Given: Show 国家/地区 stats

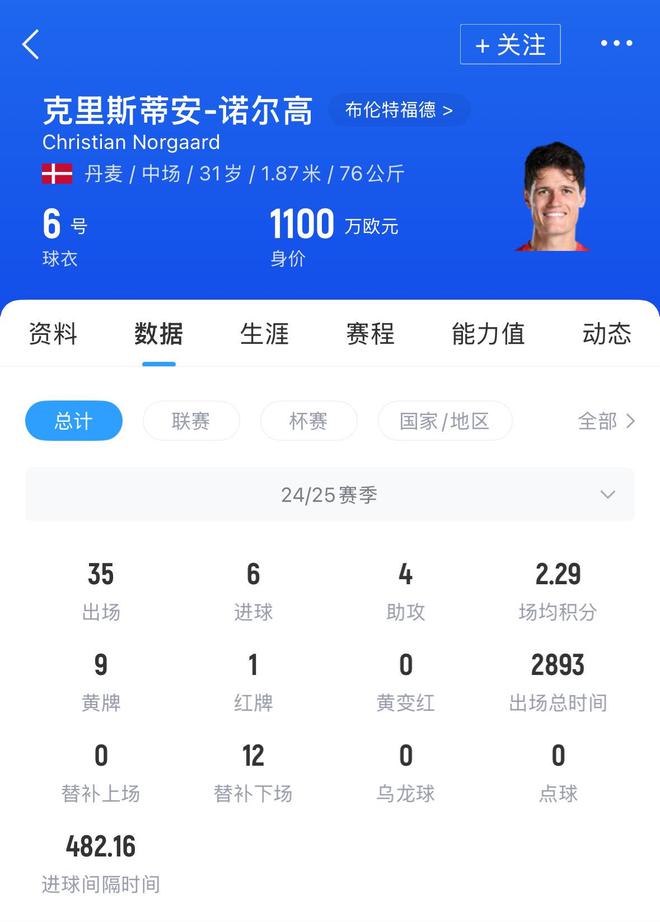Looking at the screenshot, I should 445,421.
